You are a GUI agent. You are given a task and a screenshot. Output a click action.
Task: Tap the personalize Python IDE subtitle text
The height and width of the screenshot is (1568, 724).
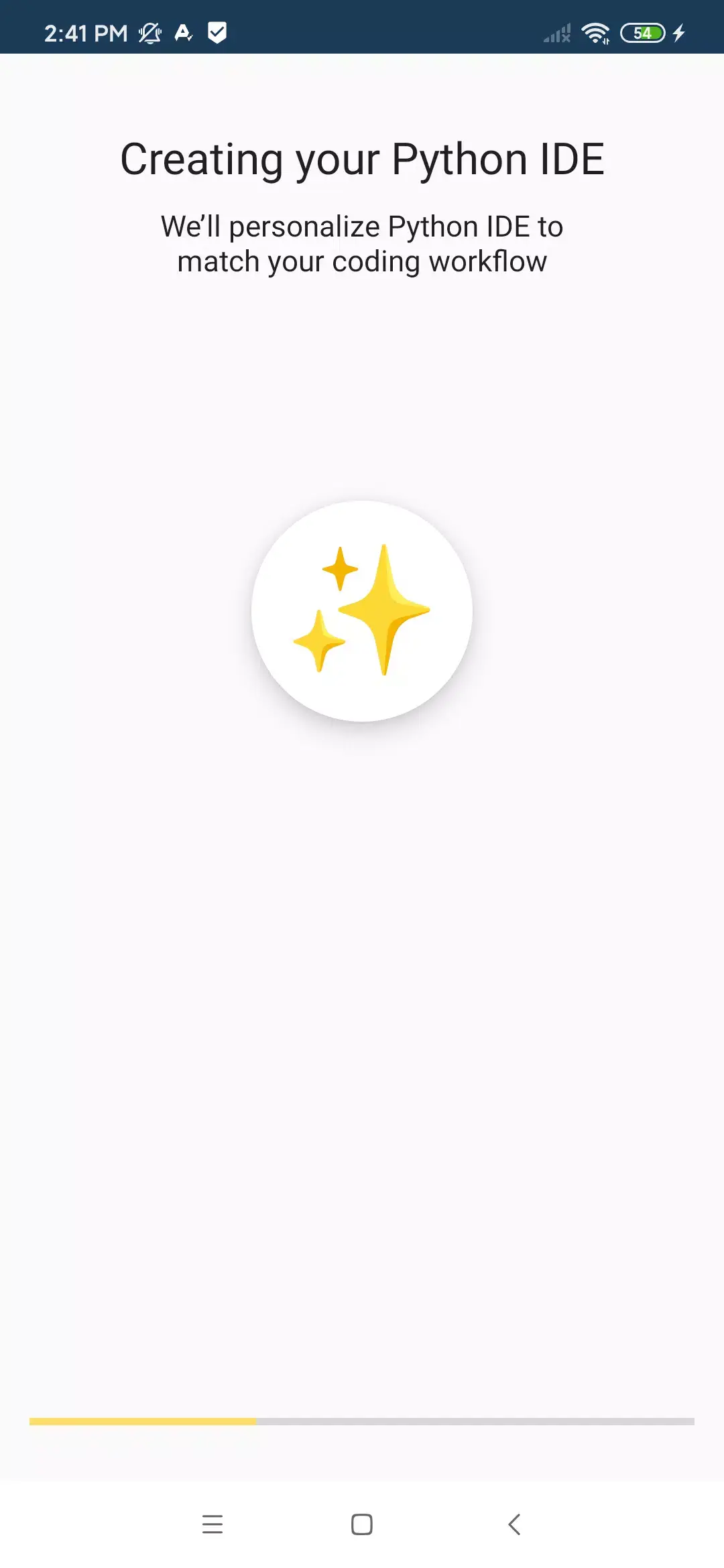click(362, 243)
